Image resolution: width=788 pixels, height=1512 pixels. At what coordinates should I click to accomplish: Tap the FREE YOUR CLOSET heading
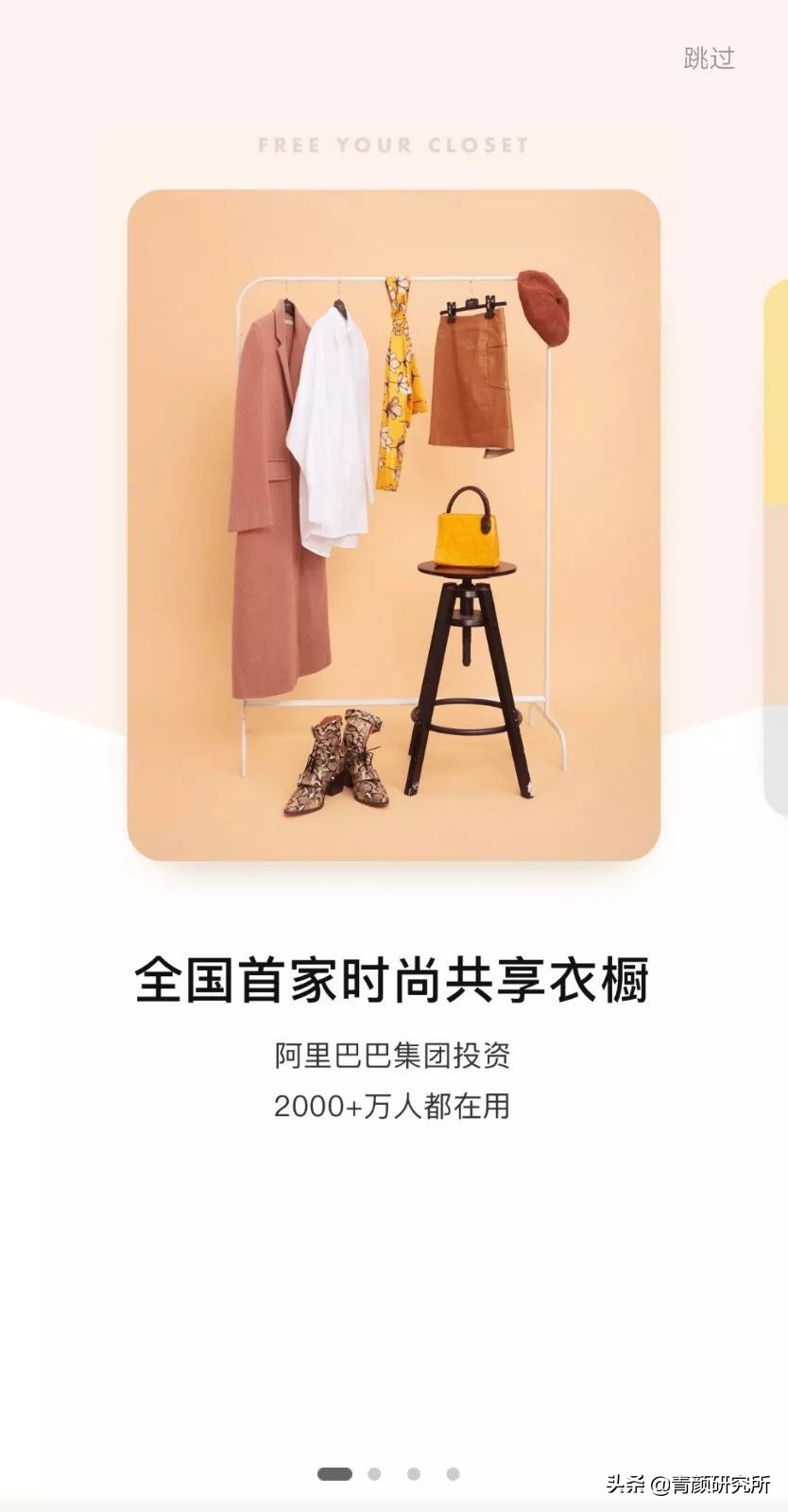394,145
